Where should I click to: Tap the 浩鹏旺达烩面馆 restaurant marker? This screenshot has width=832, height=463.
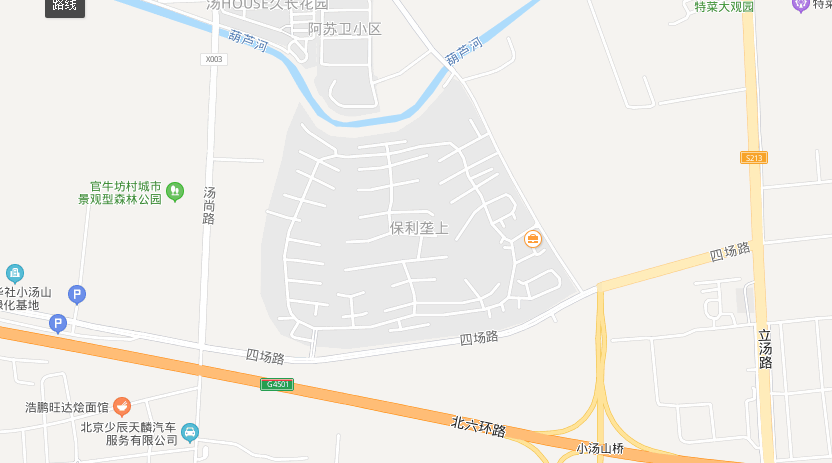tap(121, 406)
